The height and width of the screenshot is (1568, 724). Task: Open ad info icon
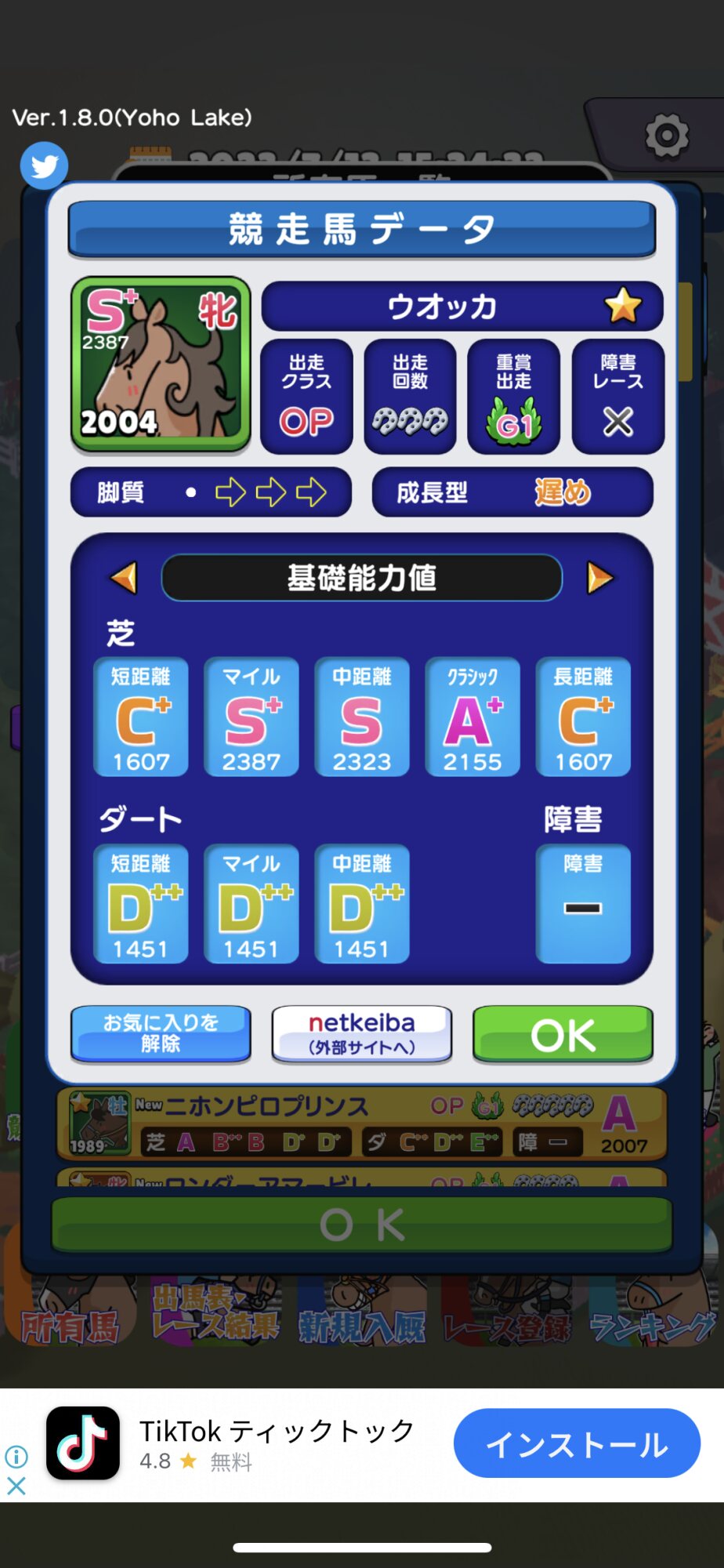[16, 1457]
